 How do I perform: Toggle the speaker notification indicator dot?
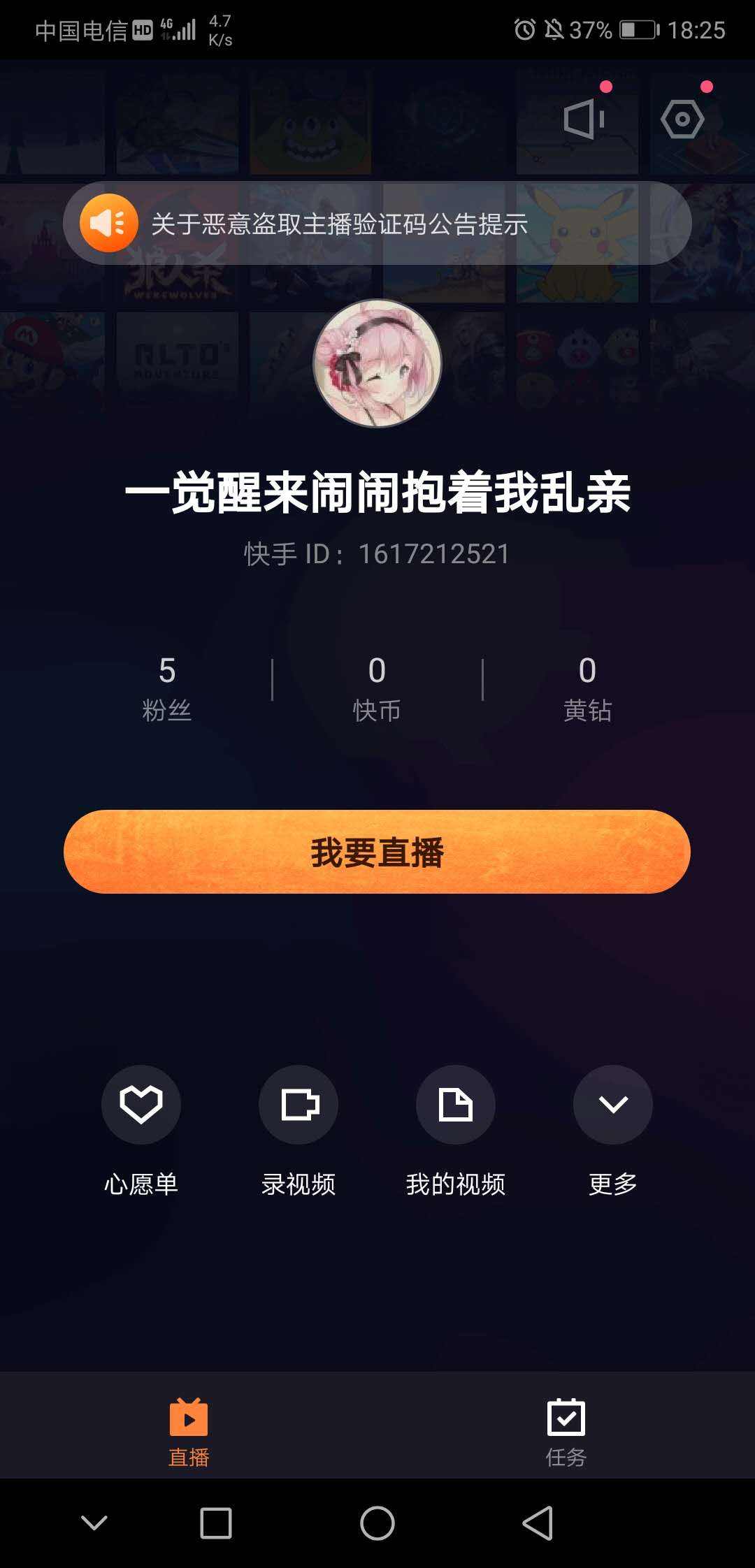[x=605, y=87]
